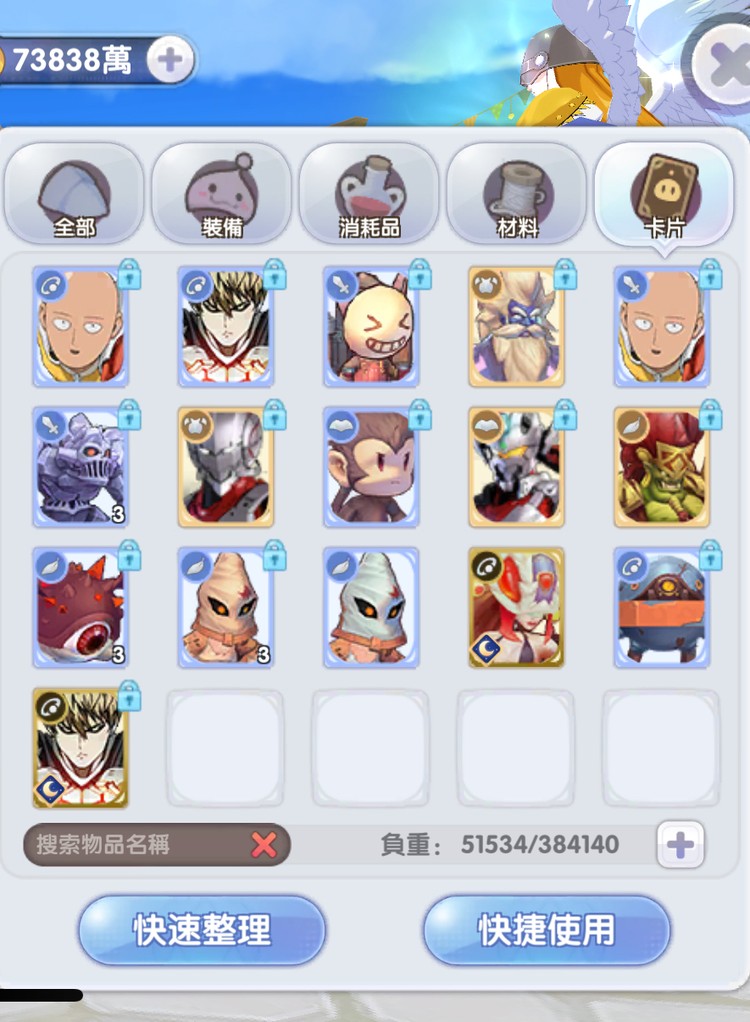The width and height of the screenshot is (750, 1022).
Task: Select the gold-framed blonde cyborg card
Action: 80,747
